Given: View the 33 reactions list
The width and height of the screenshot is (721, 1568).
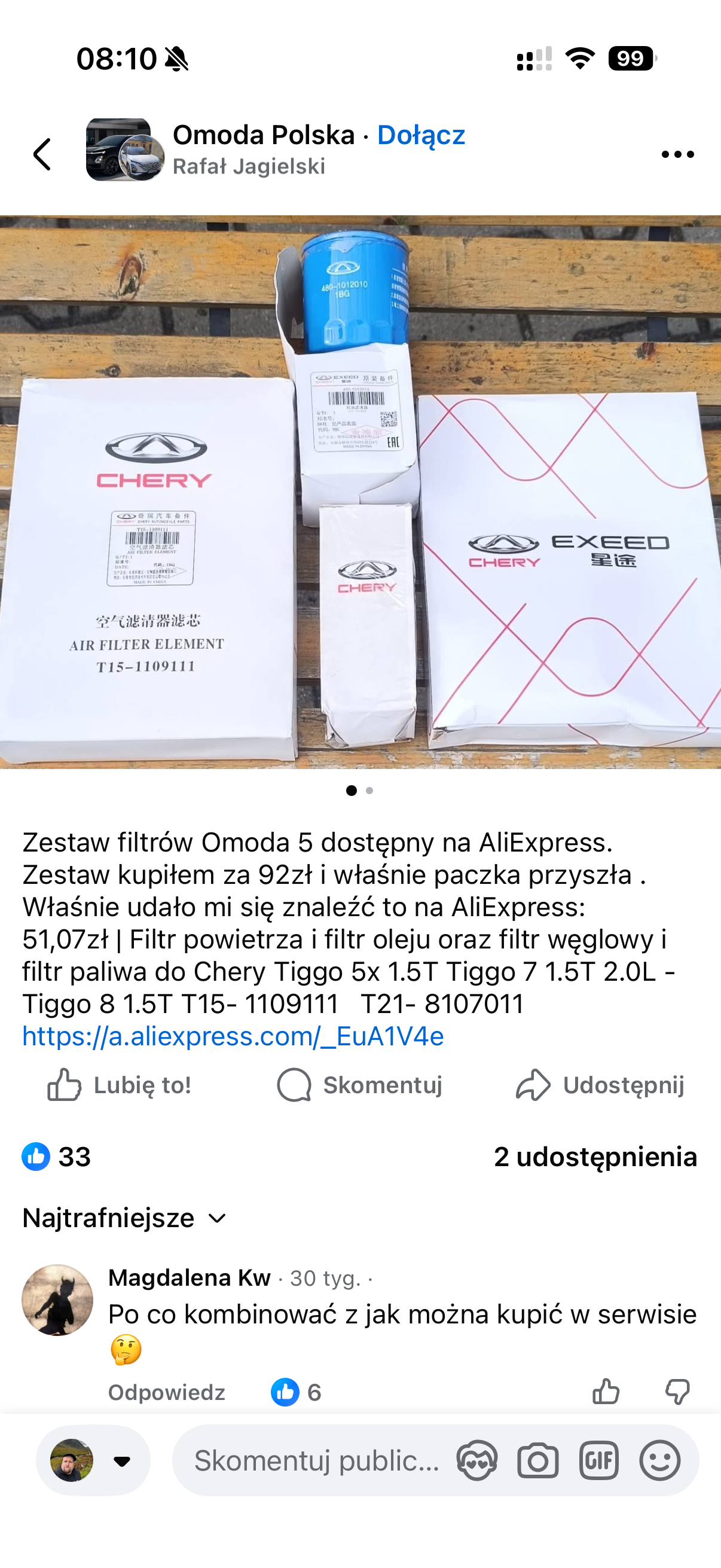Looking at the screenshot, I should pos(57,1157).
